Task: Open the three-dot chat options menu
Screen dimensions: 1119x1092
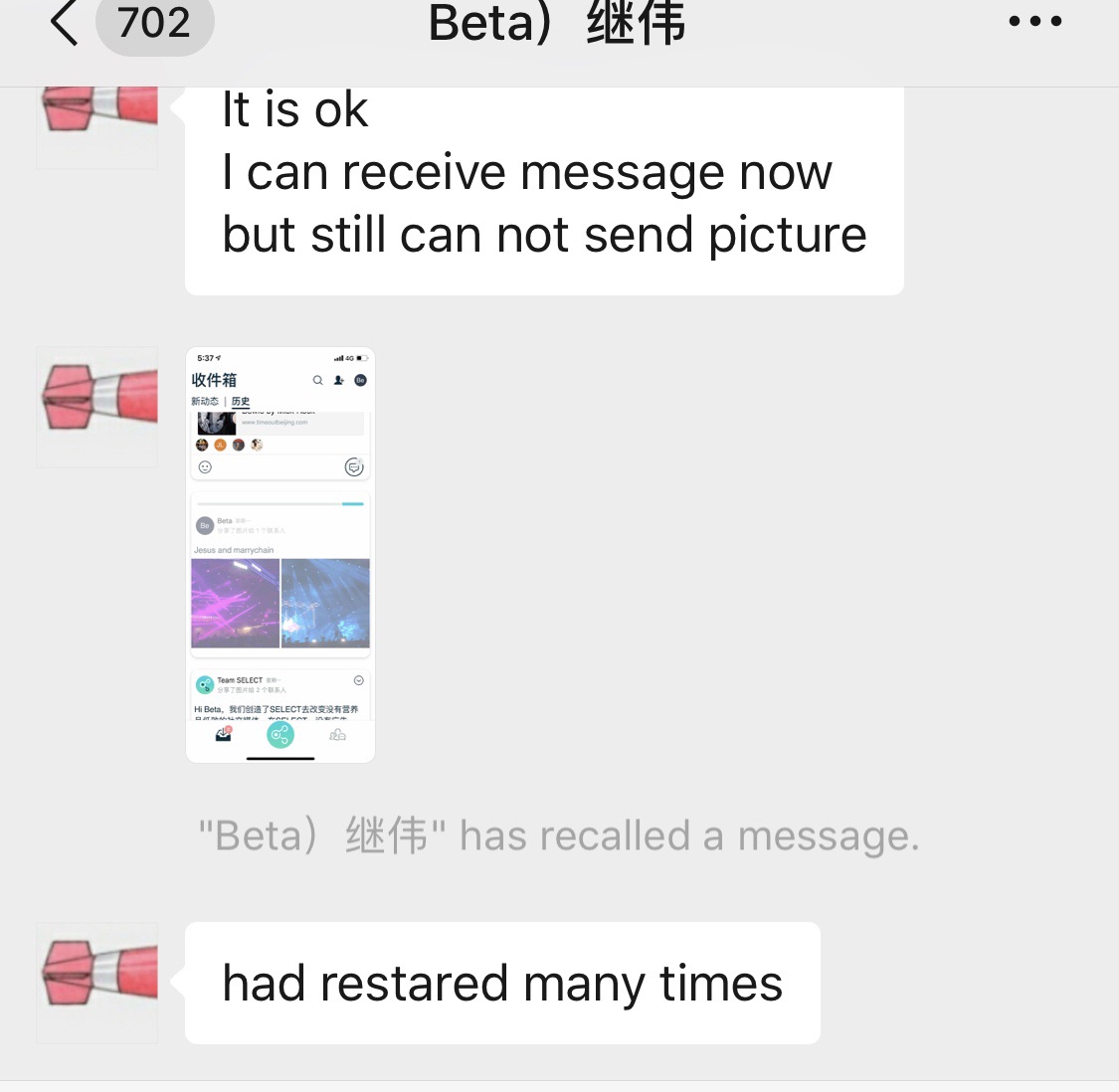Action: tap(1034, 21)
